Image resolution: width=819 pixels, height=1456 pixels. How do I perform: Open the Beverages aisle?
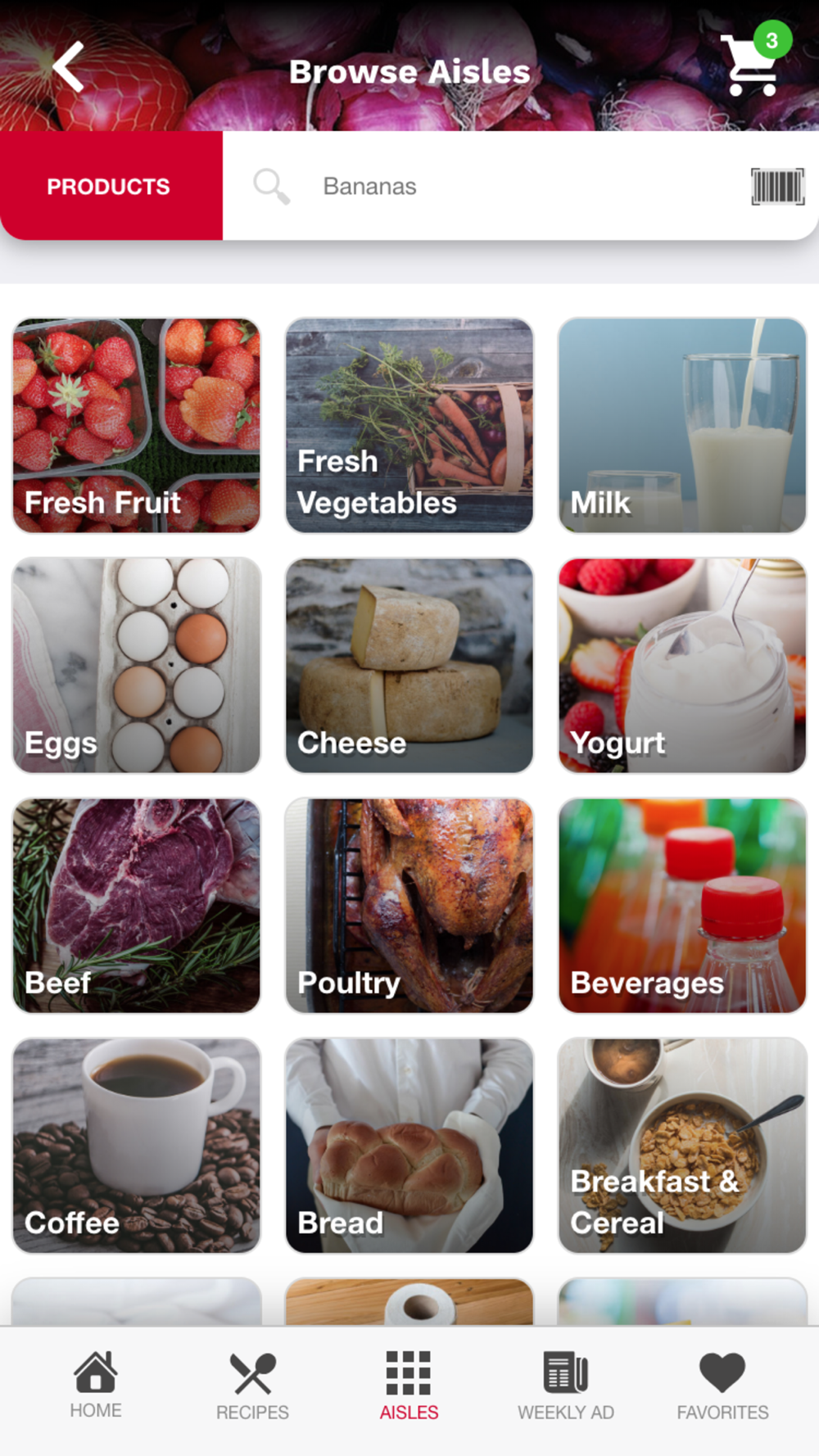(681, 905)
